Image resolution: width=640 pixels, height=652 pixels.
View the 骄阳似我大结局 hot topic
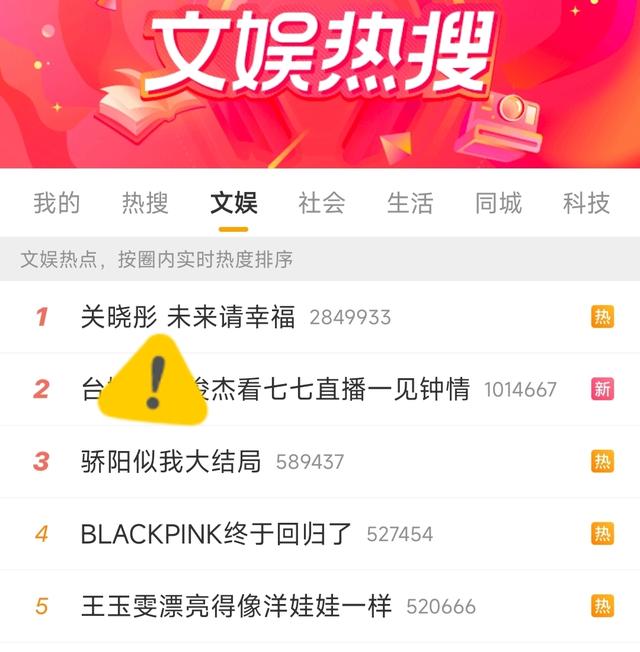pos(170,462)
